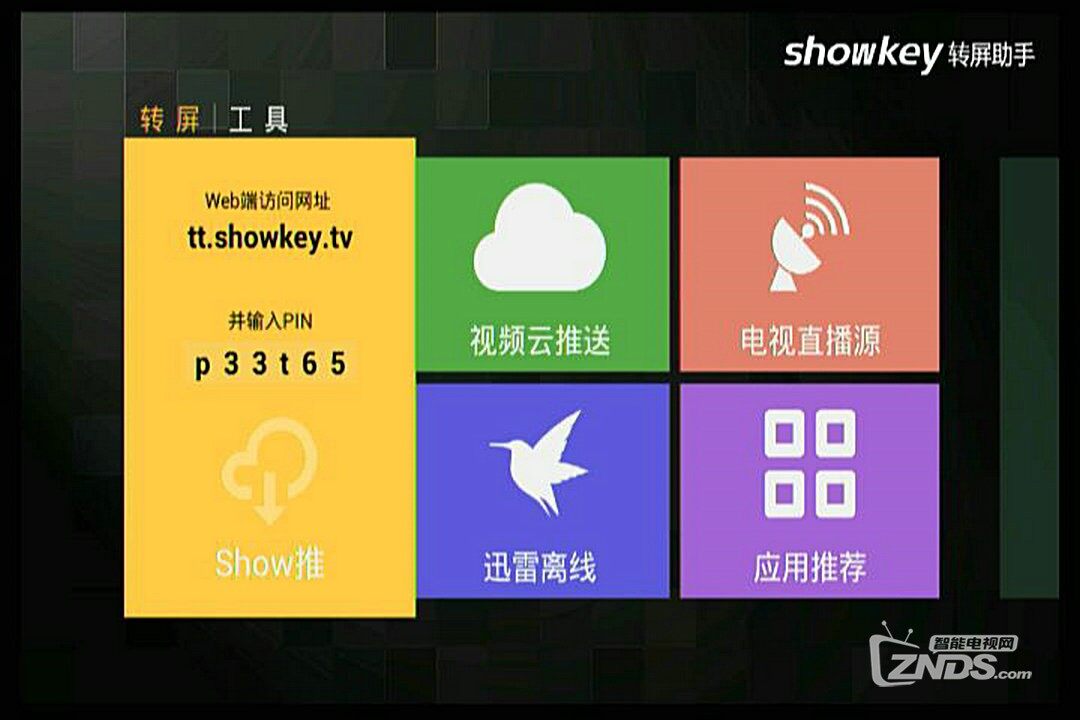Open the 迅雷离线 tile
This screenshot has width=1080, height=720.
click(x=541, y=491)
